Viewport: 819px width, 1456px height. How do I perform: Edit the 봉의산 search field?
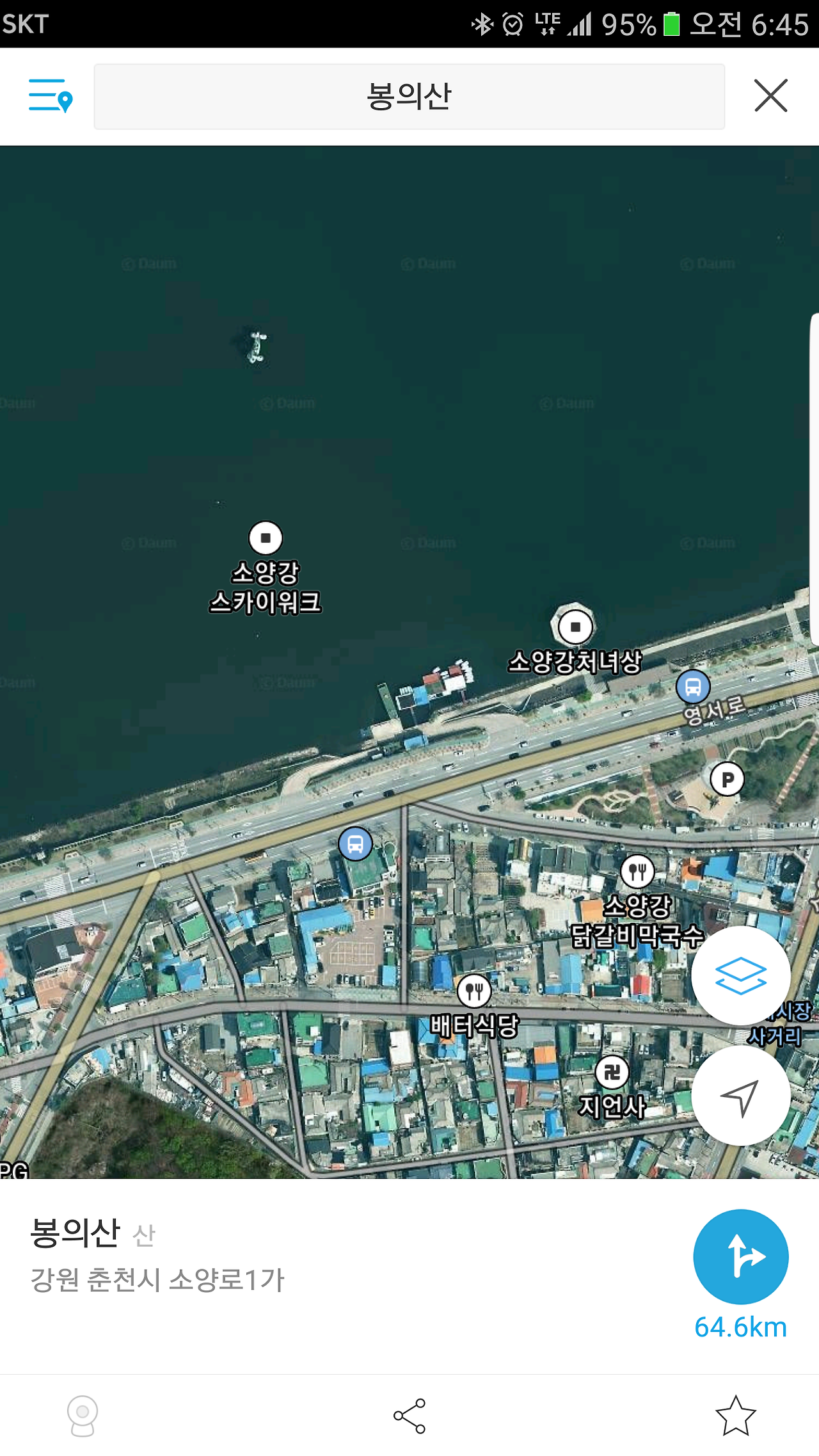tap(409, 97)
